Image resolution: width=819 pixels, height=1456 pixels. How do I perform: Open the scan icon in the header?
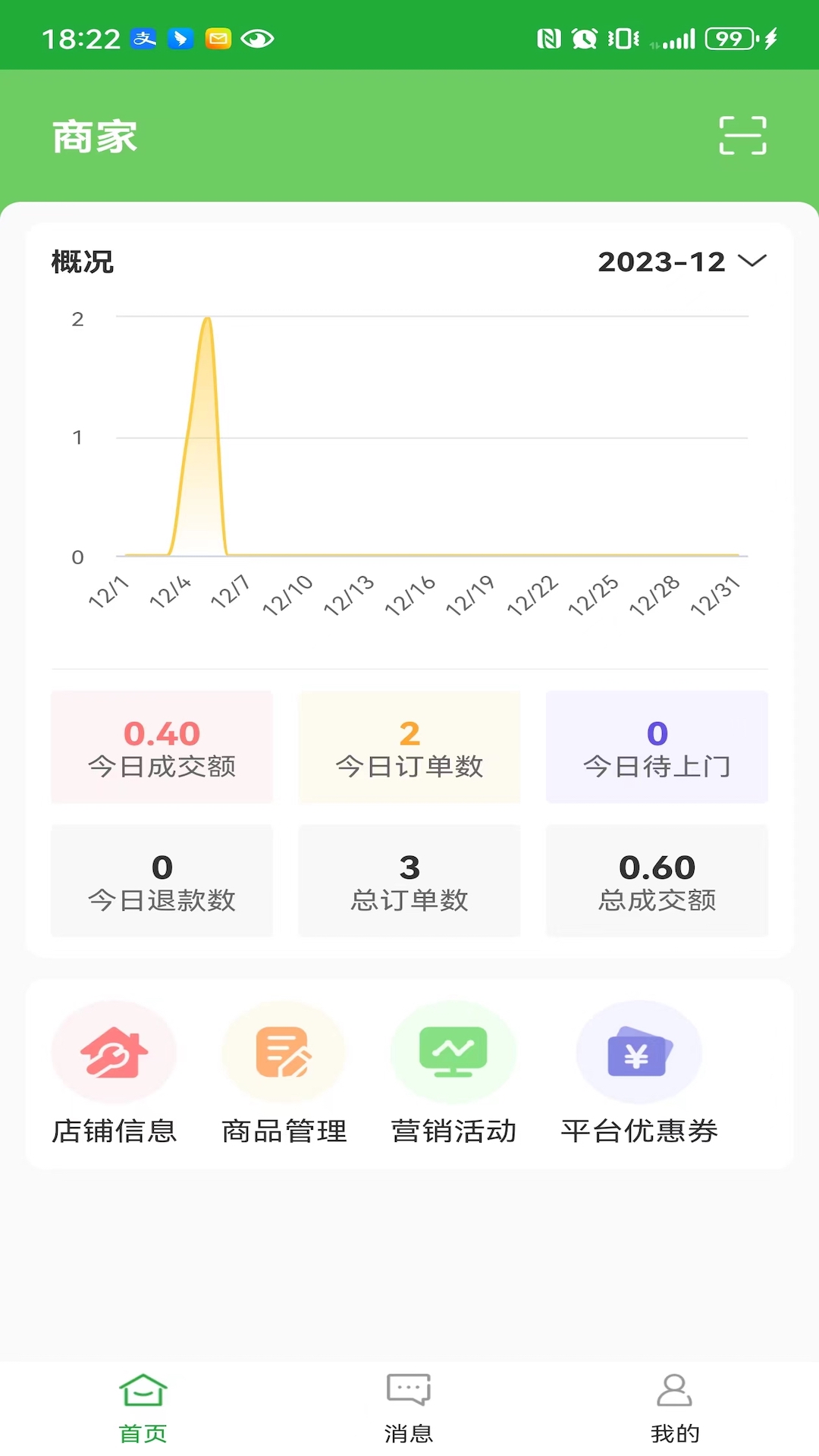(742, 136)
